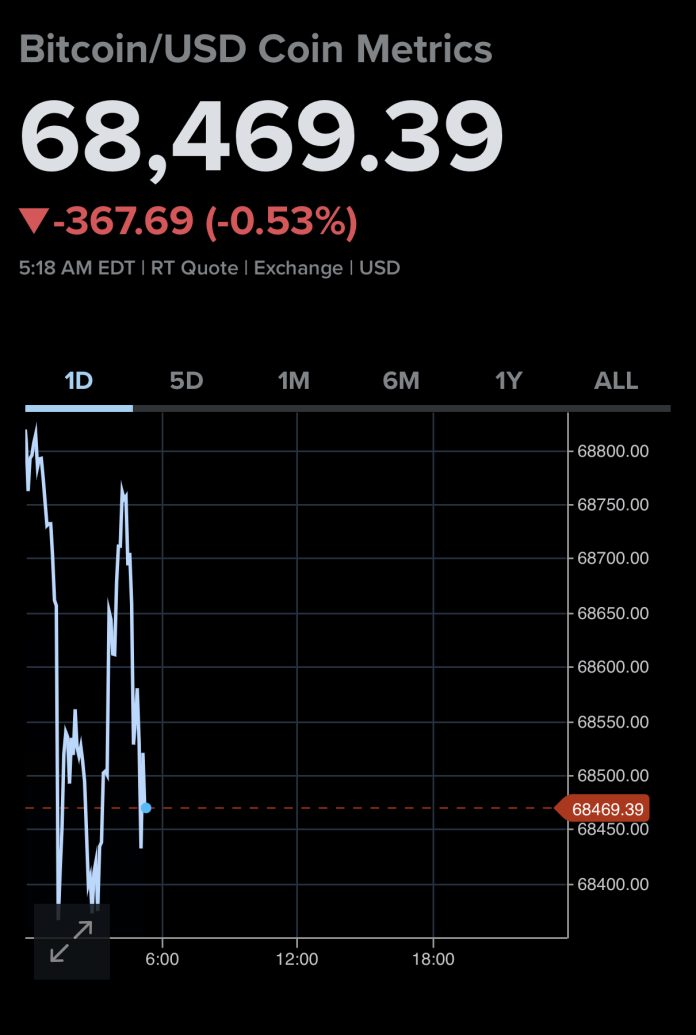Switch to the 1D chart range
Screen dimensions: 696x1035
pos(78,381)
